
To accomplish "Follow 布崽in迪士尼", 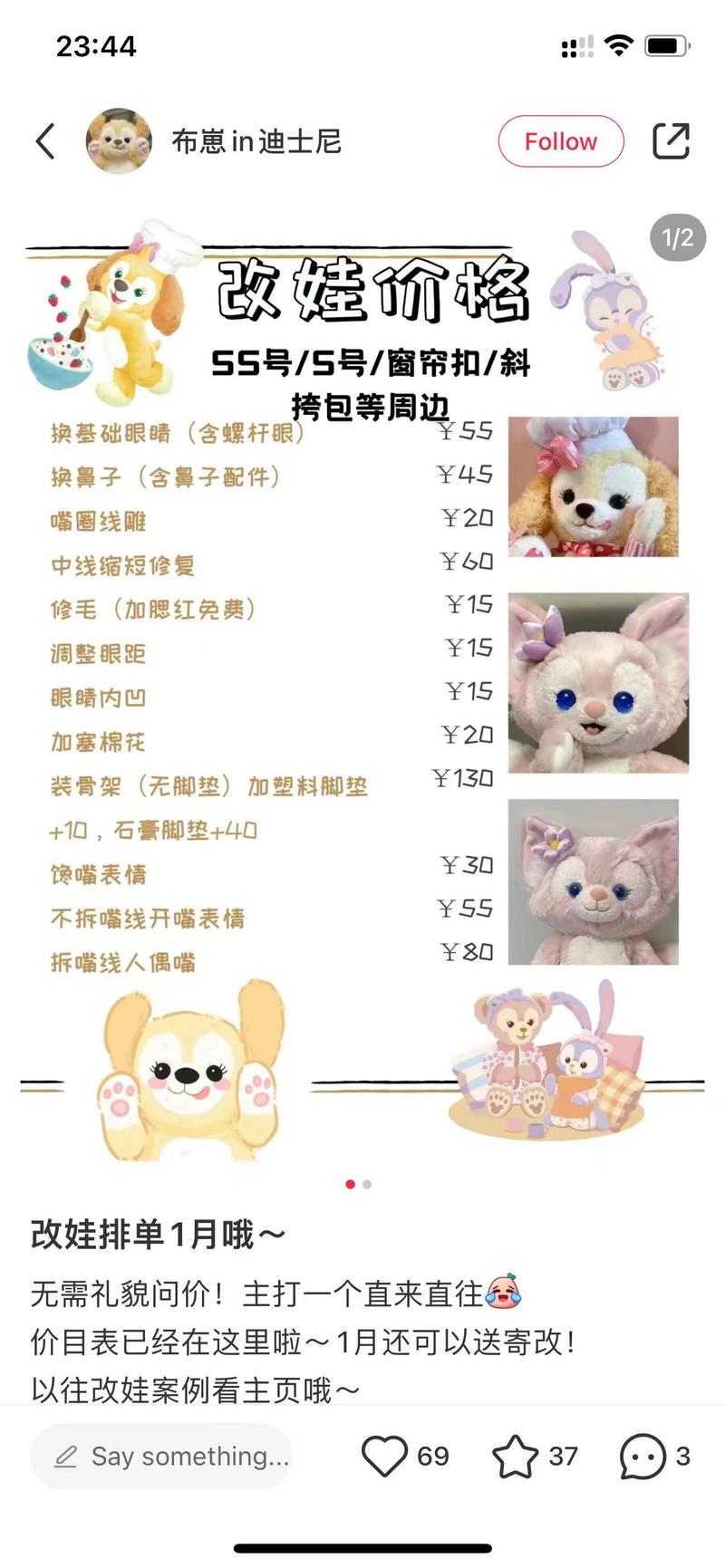I will click(560, 141).
